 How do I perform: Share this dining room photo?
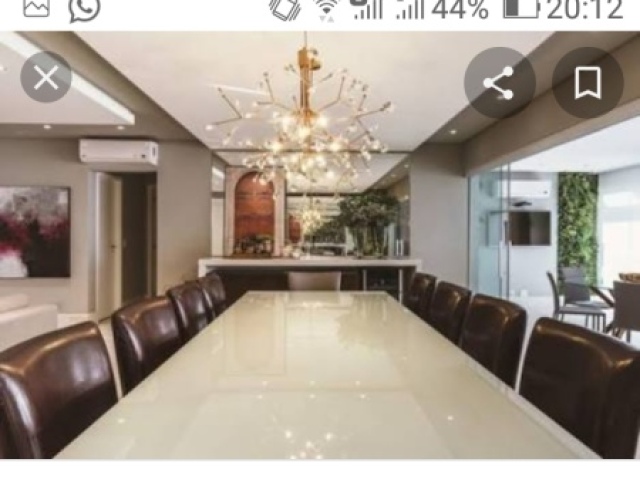(499, 84)
